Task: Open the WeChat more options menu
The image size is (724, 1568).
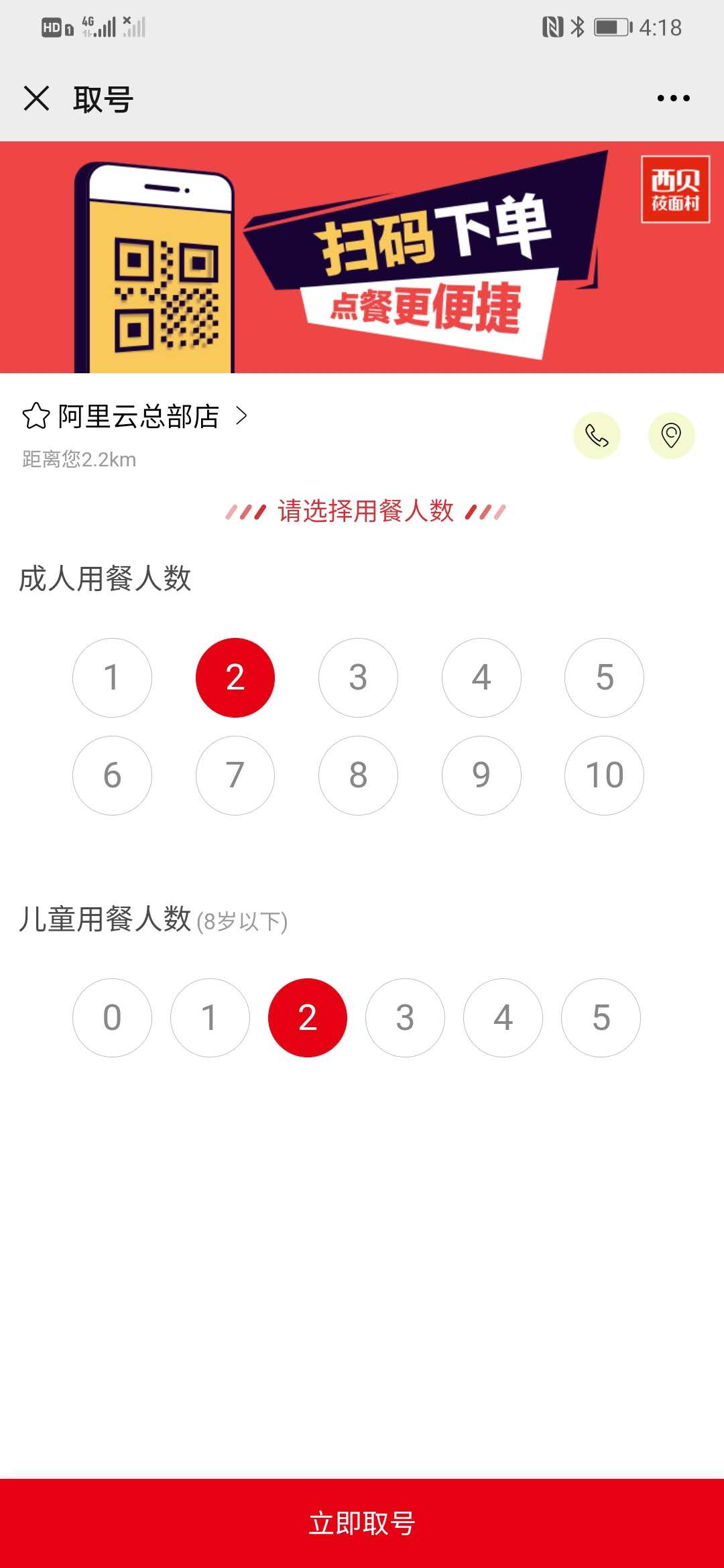Action: point(672,98)
